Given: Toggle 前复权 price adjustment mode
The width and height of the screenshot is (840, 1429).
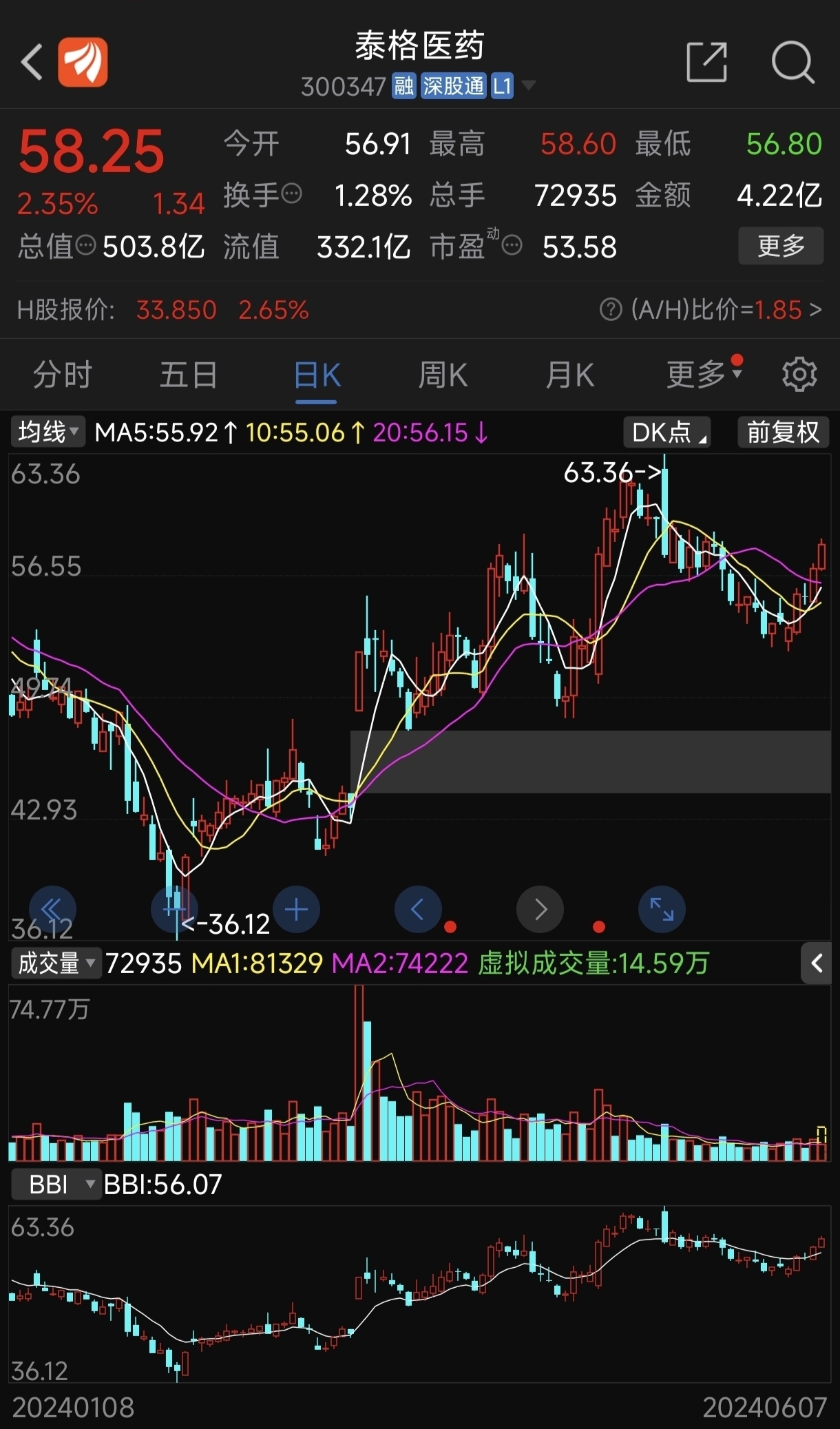Looking at the screenshot, I should (782, 432).
